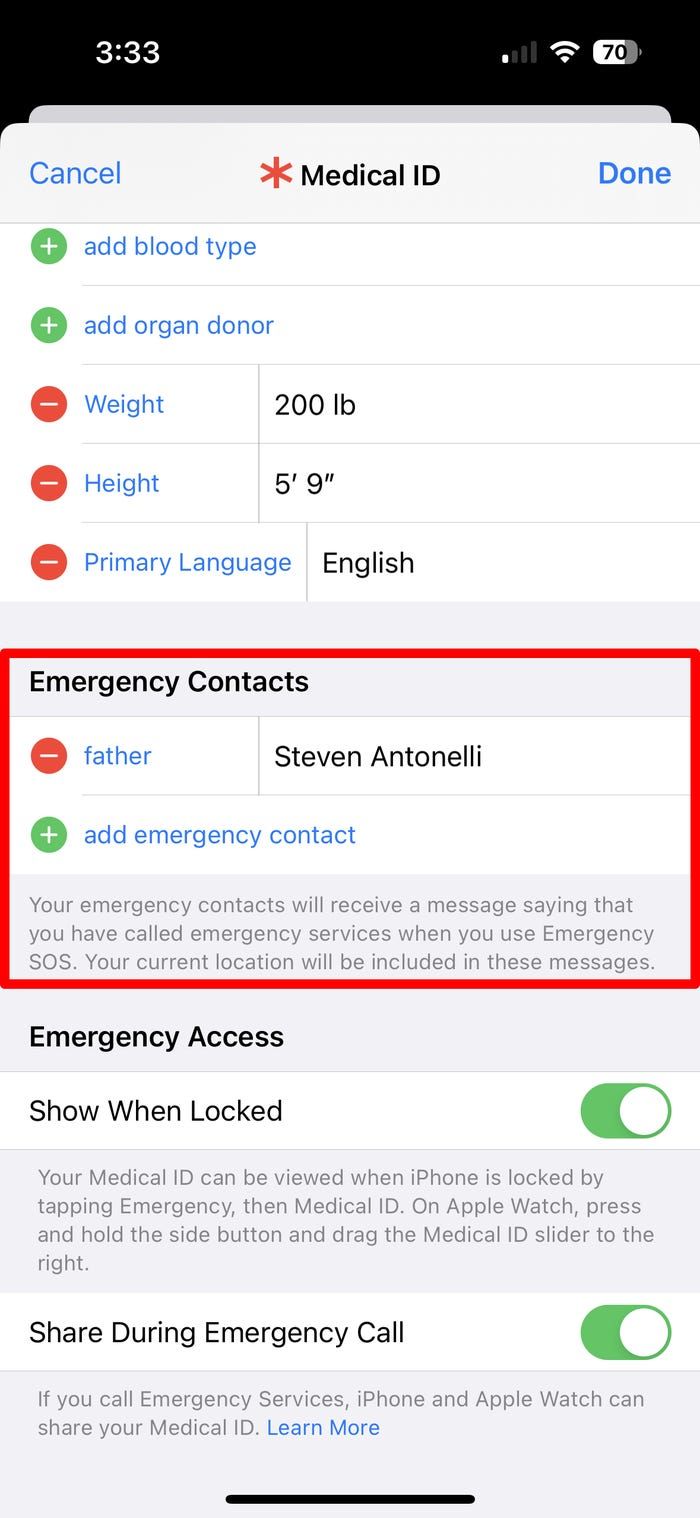The height and width of the screenshot is (1518, 700).
Task: Add a new emergency contact
Action: (220, 835)
